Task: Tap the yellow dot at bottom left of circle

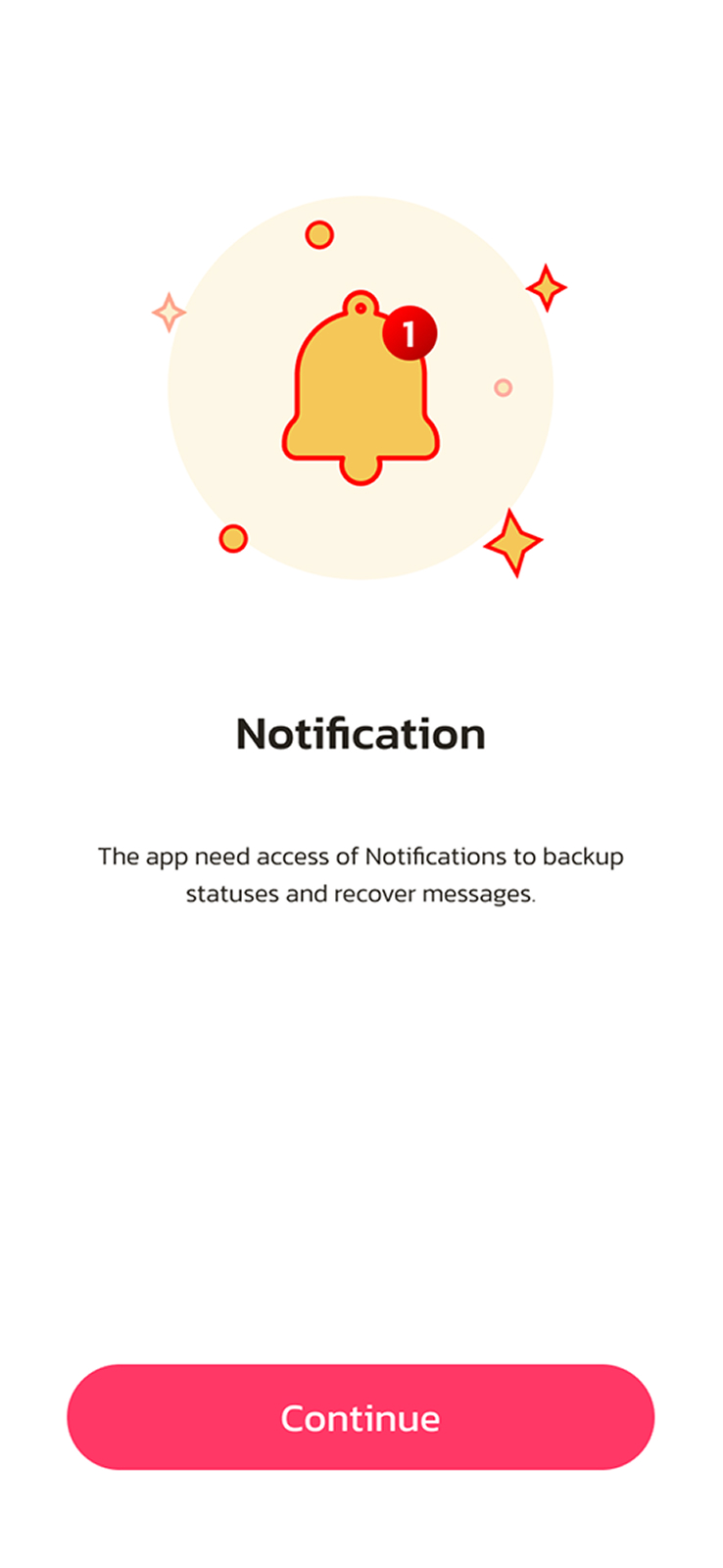Action: (231, 537)
